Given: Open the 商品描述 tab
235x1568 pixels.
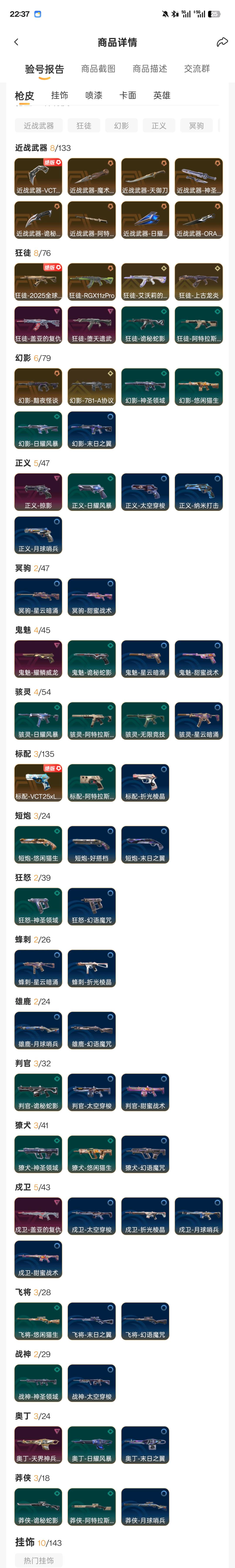Looking at the screenshot, I should 150,69.
